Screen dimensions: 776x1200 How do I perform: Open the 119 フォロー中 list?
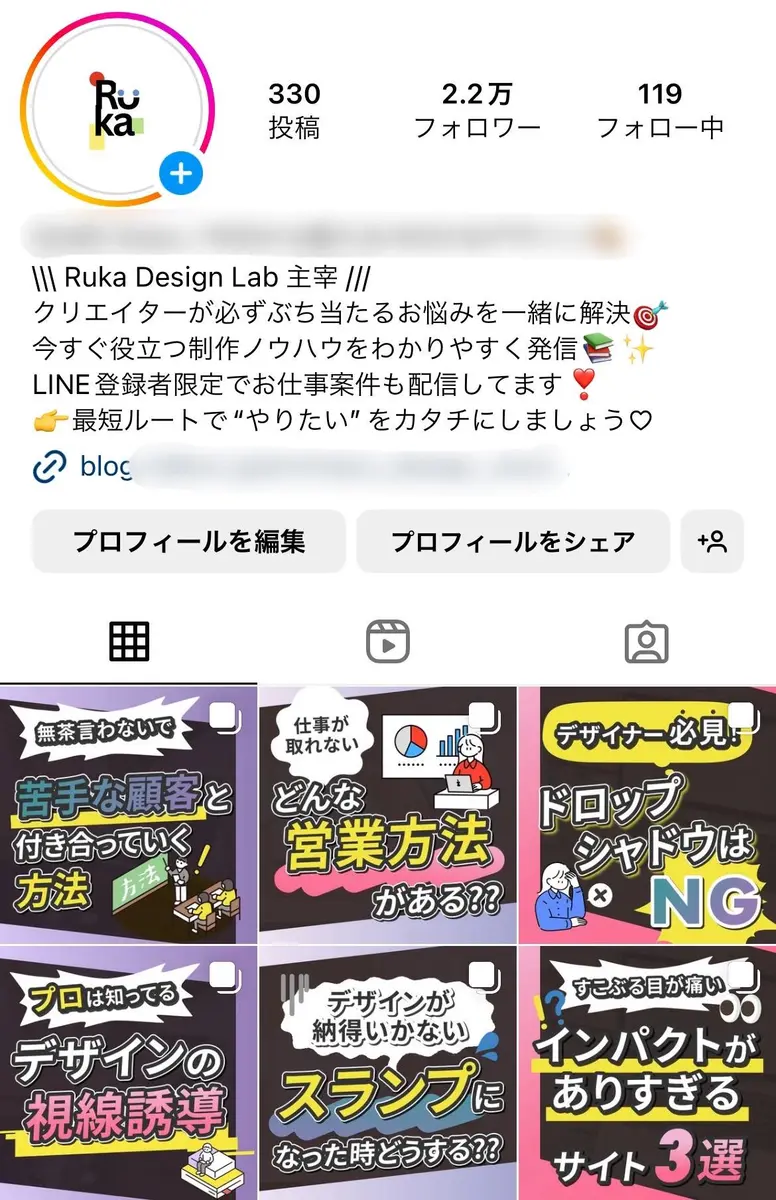click(x=660, y=110)
